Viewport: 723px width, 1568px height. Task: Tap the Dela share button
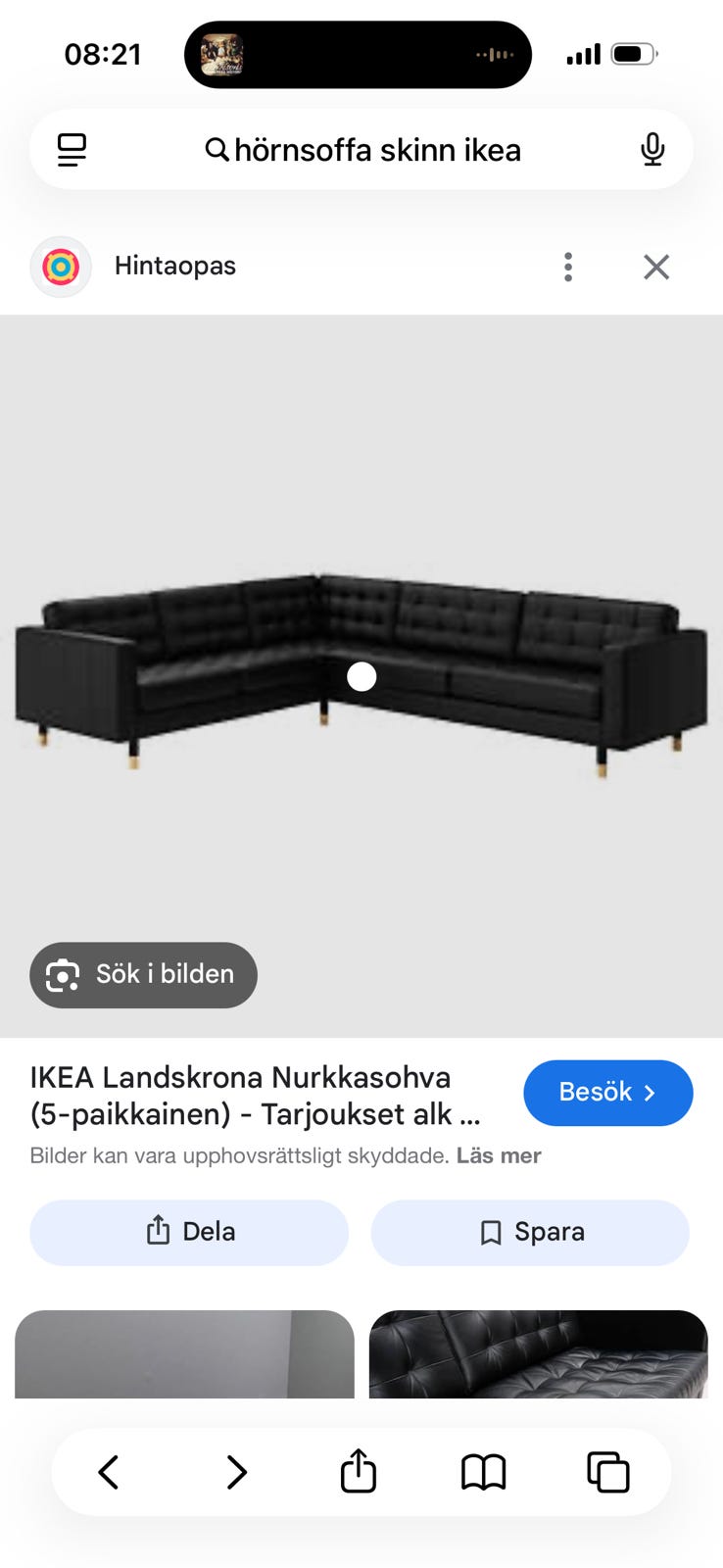(188, 1232)
